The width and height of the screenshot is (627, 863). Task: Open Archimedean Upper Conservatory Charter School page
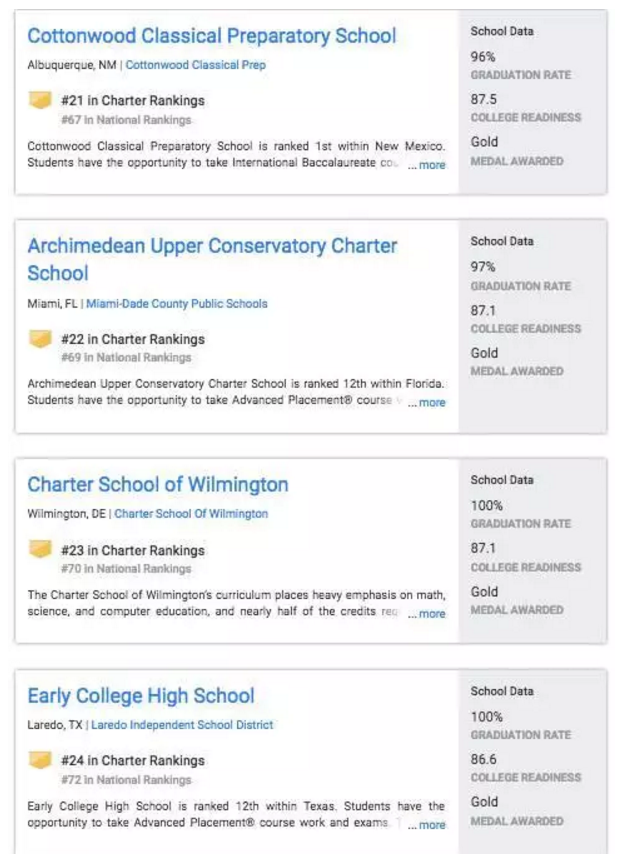[211, 246]
